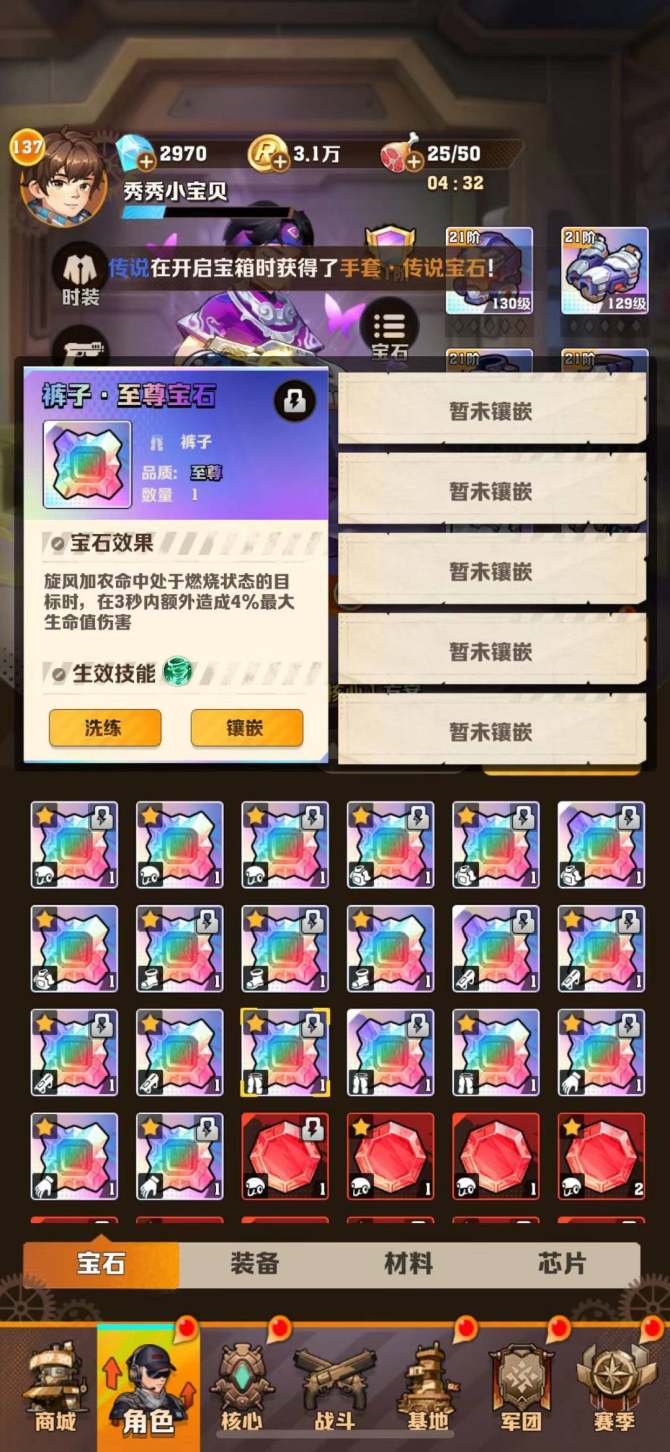The width and height of the screenshot is (670, 1452).
Task: Tap the first 暂未镶嵌 empty slot
Action: point(490,410)
